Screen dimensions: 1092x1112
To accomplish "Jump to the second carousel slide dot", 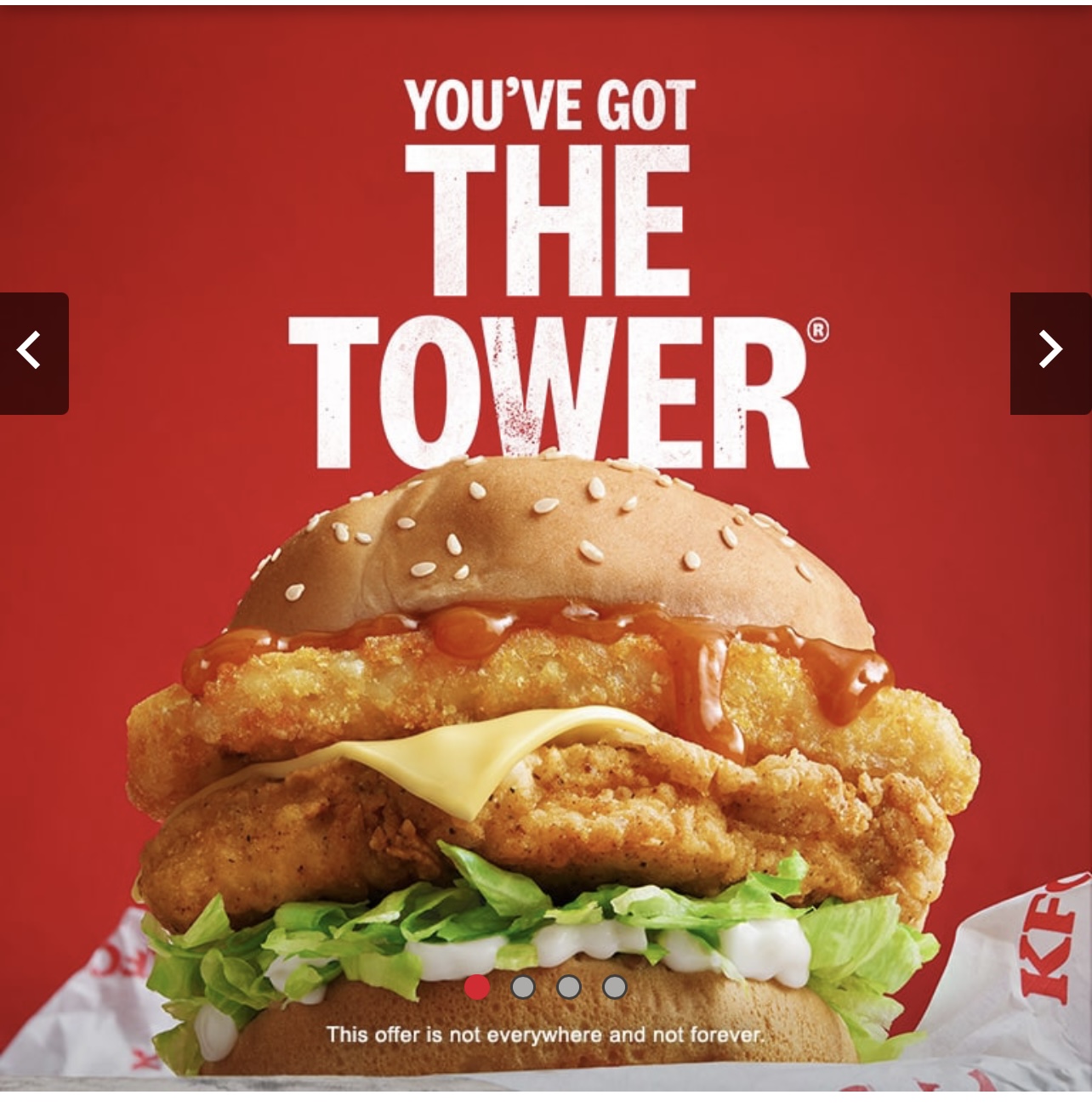I will point(522,987).
